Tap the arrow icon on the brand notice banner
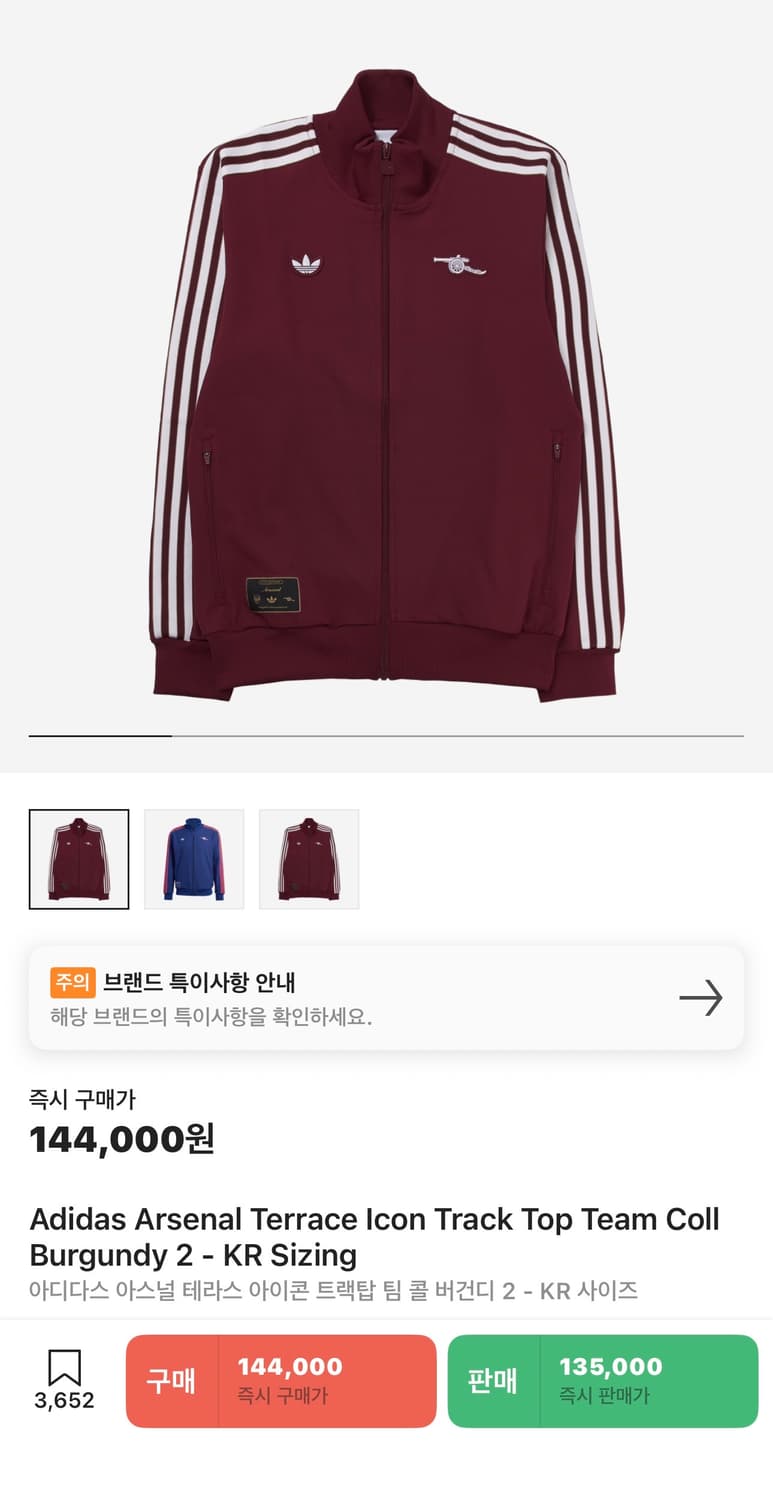Image resolution: width=773 pixels, height=1500 pixels. click(x=703, y=997)
